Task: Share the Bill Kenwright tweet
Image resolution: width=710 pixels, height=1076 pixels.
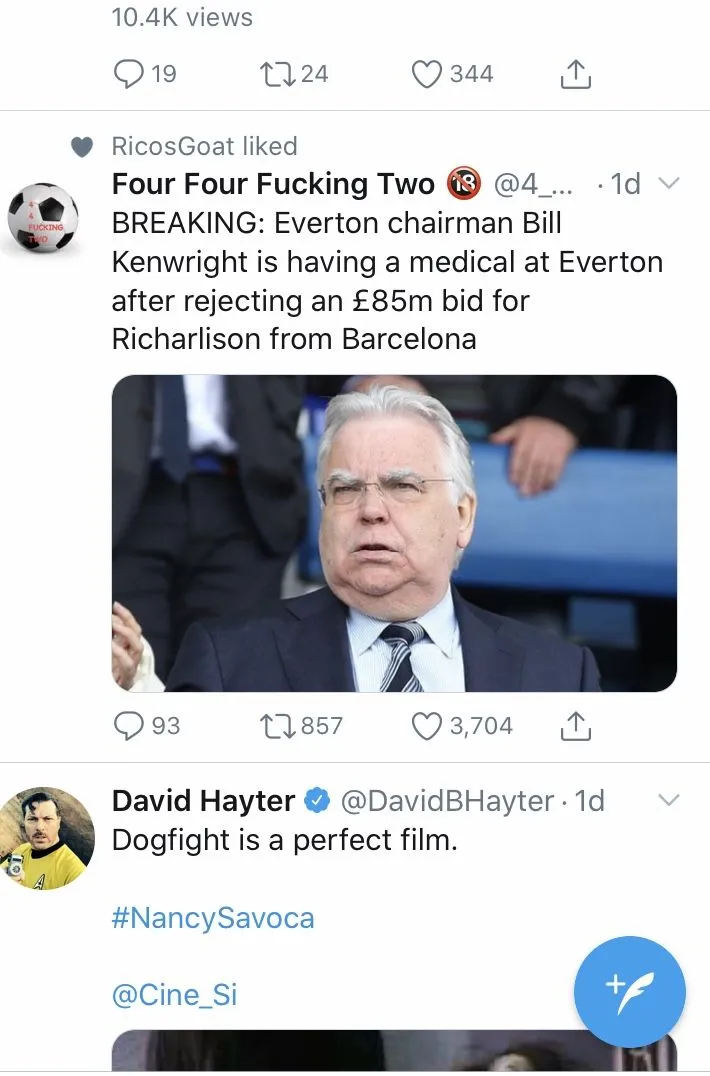Action: (x=575, y=726)
